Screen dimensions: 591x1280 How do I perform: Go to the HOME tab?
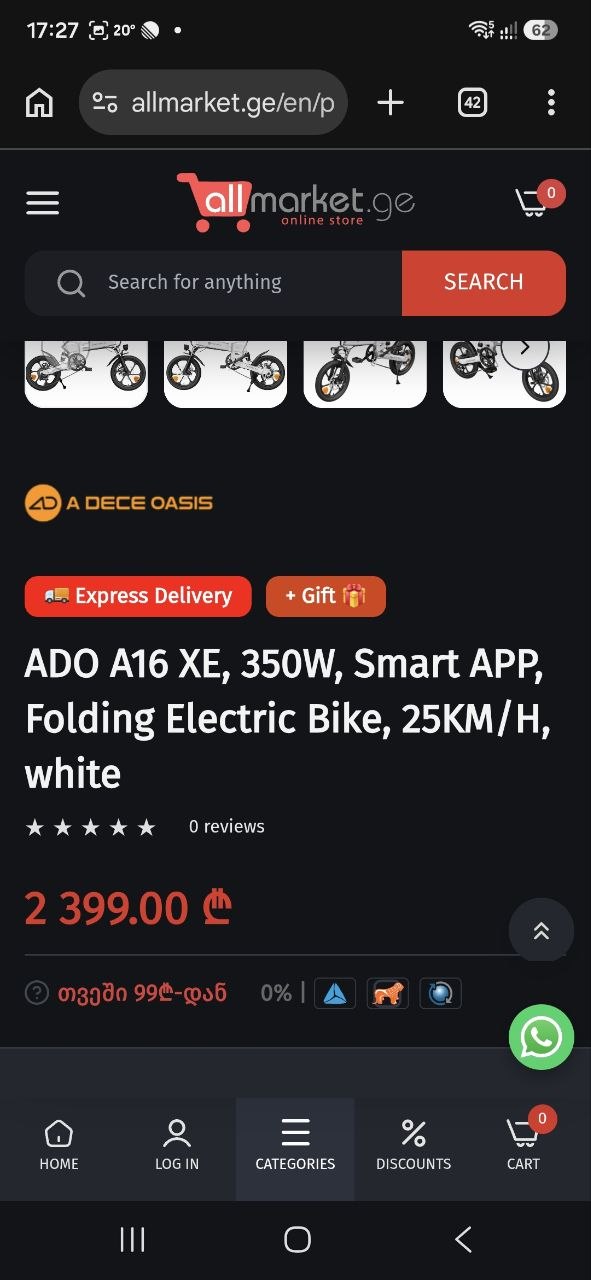(59, 1147)
